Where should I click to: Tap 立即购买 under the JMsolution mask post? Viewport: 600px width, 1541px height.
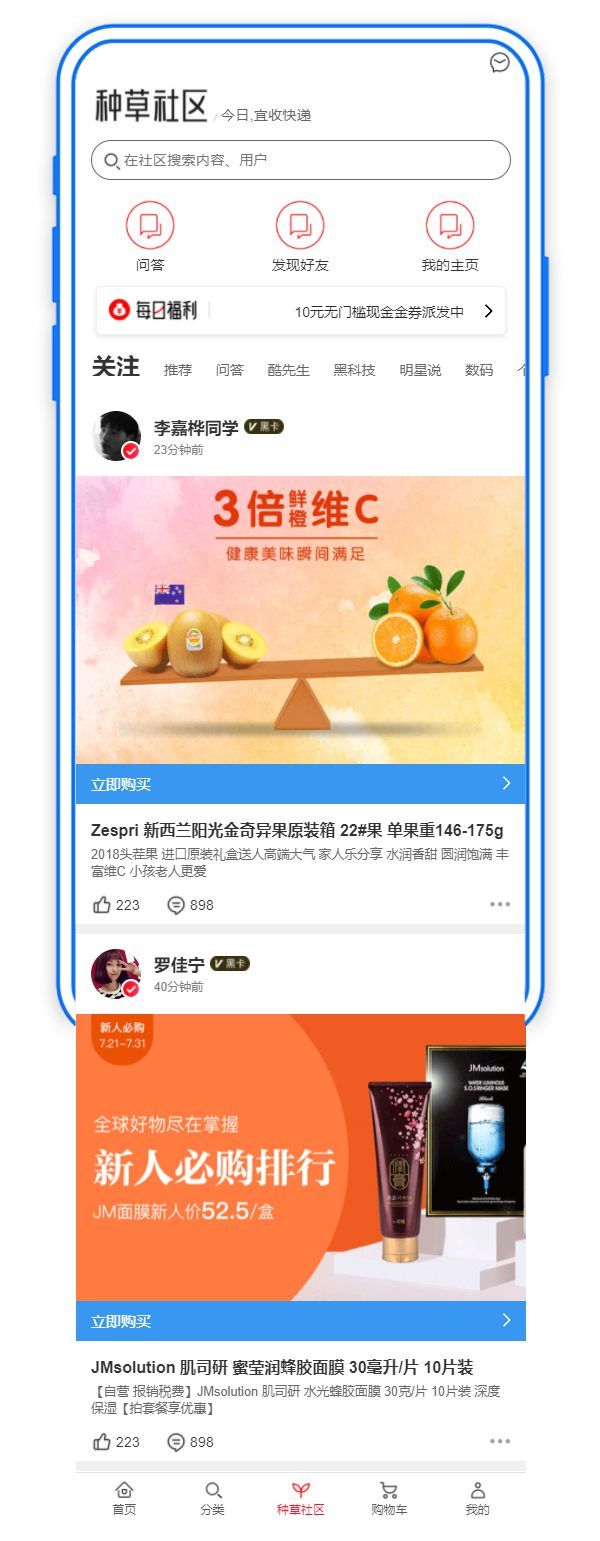(x=300, y=1321)
